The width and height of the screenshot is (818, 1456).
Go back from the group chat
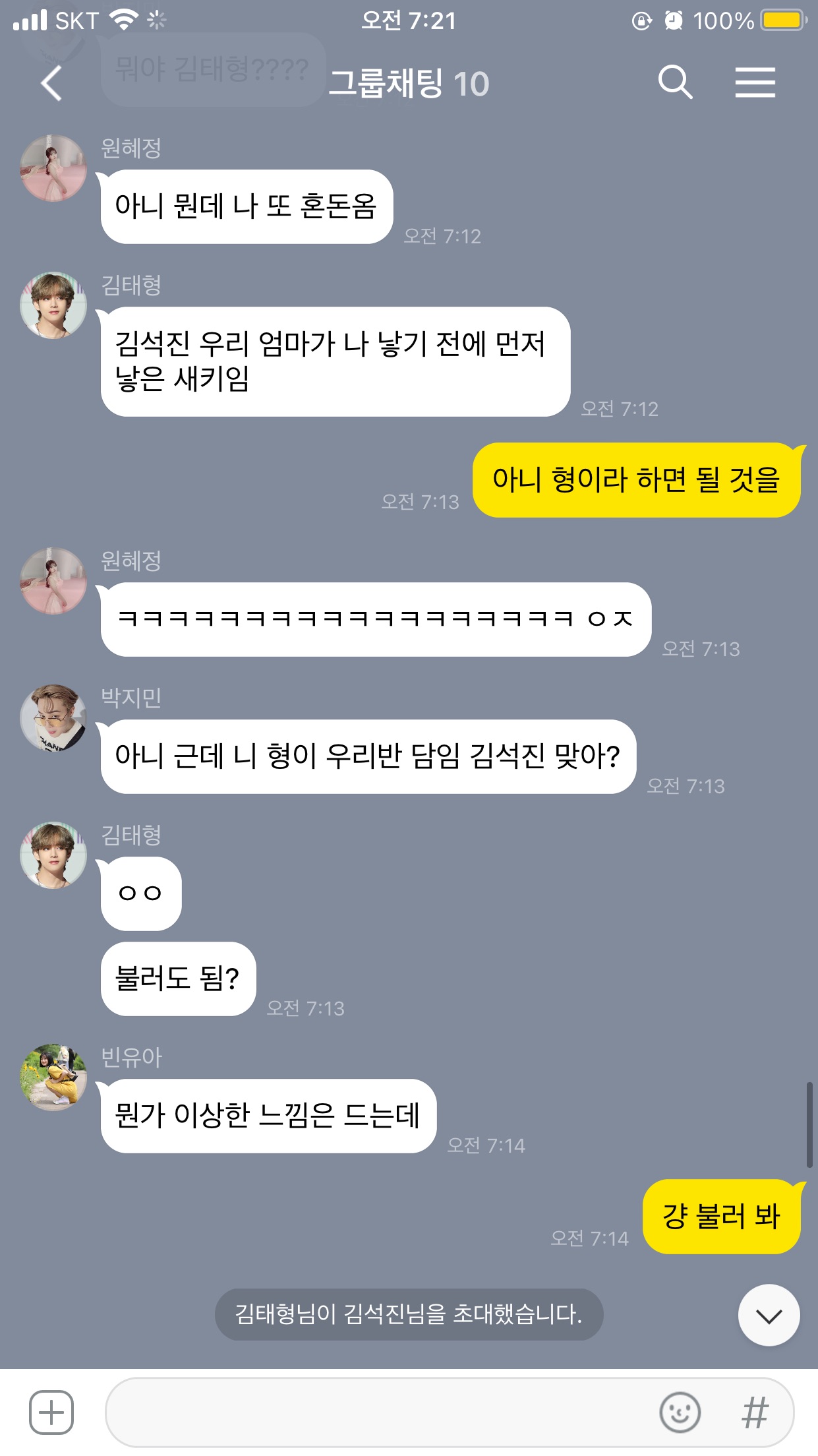point(51,84)
